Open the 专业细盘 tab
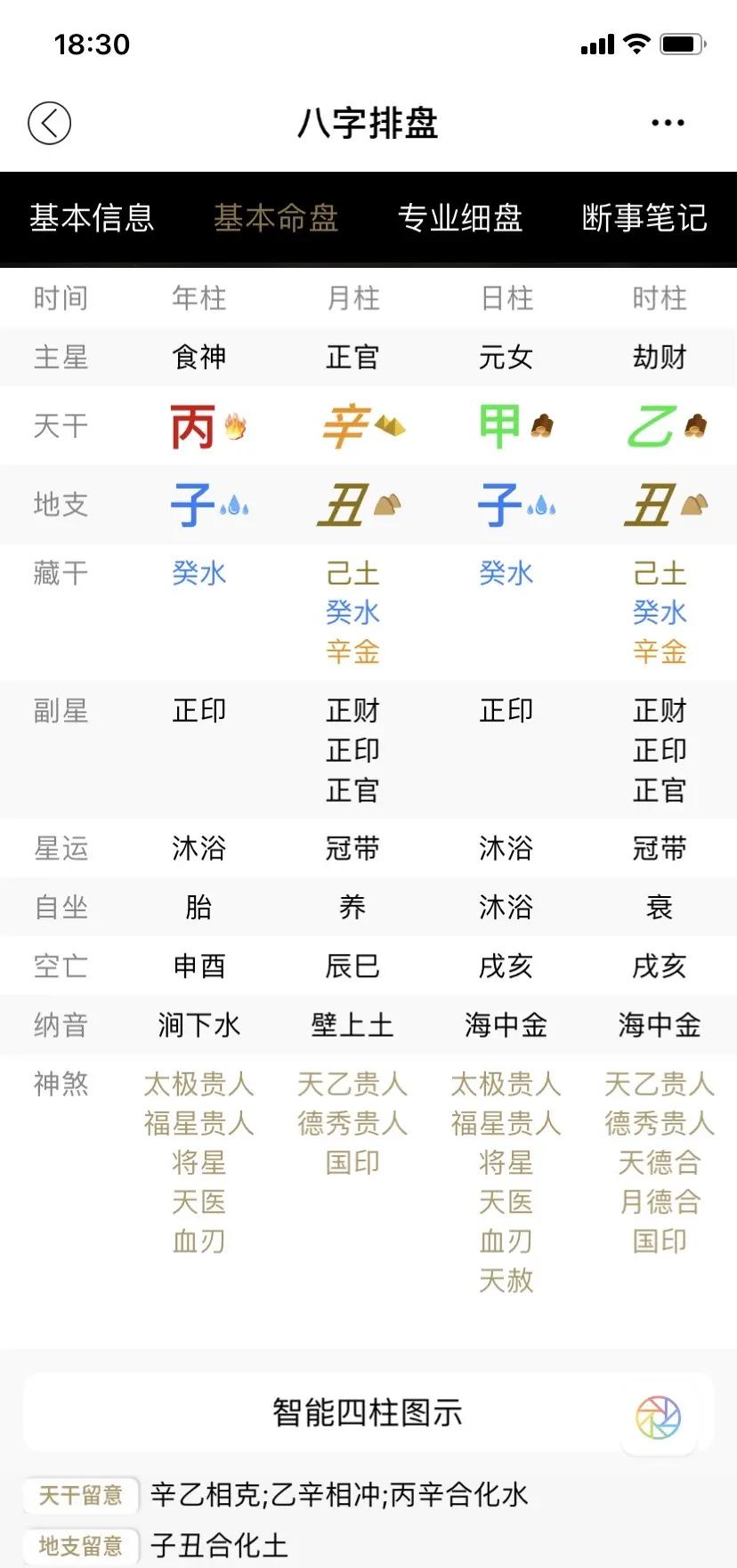Image resolution: width=737 pixels, height=1568 pixels. [x=460, y=218]
